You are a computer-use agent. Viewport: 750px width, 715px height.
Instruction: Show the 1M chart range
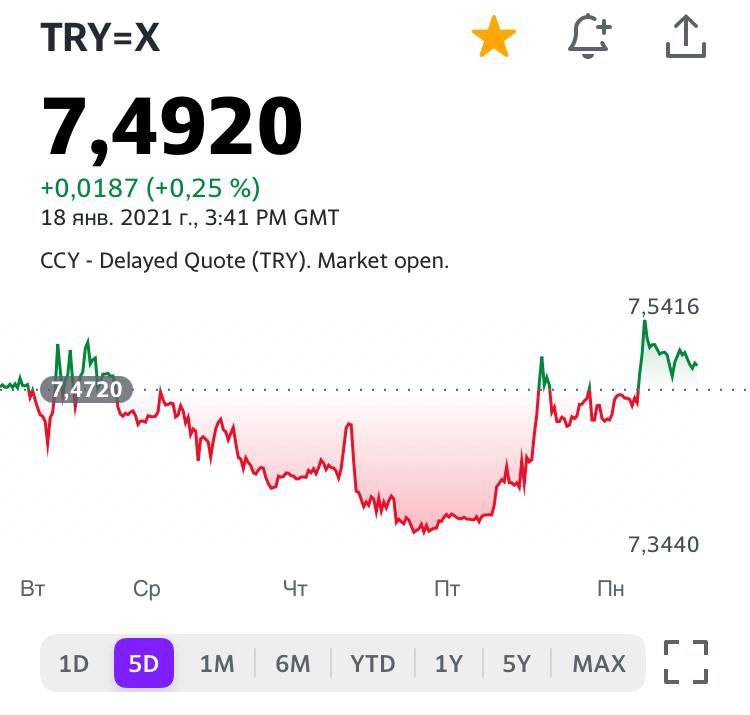216,663
